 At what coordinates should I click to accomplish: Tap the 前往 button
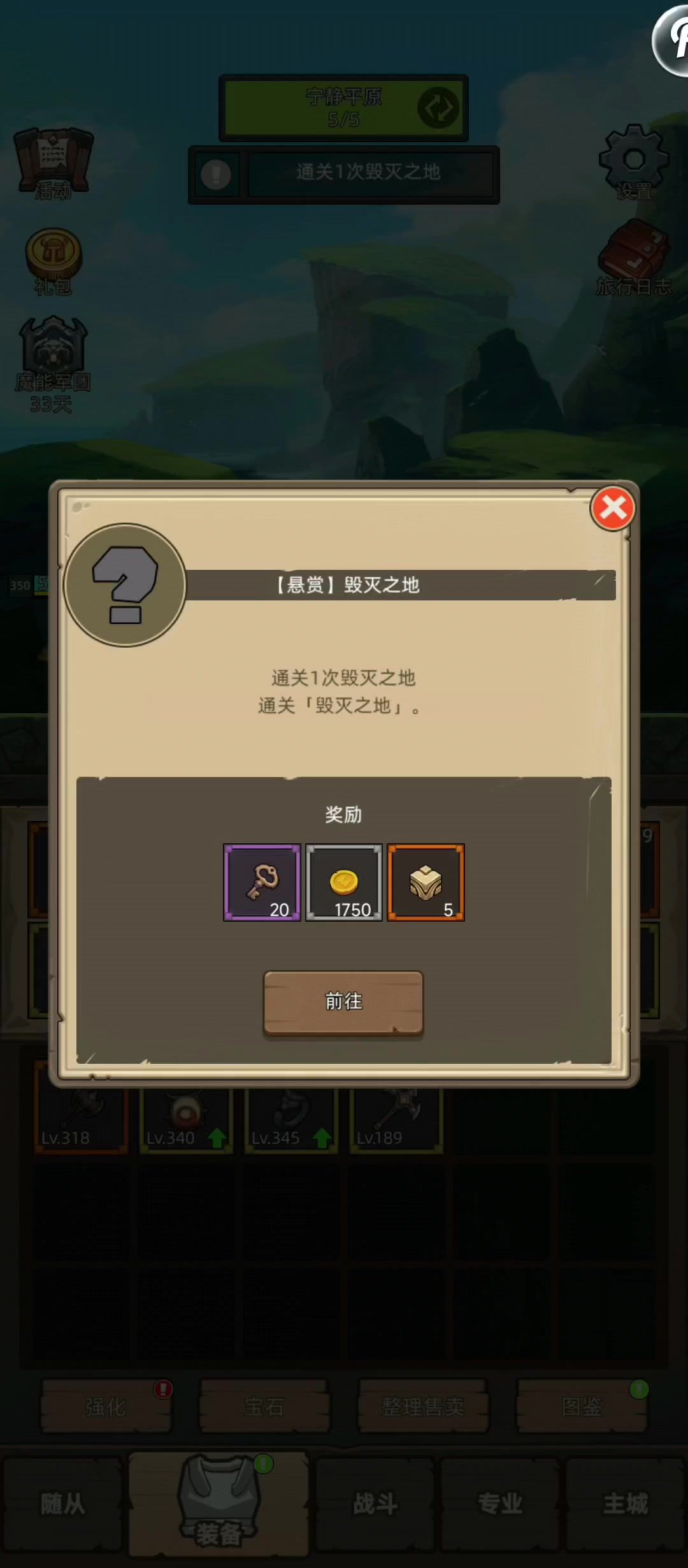343,1002
